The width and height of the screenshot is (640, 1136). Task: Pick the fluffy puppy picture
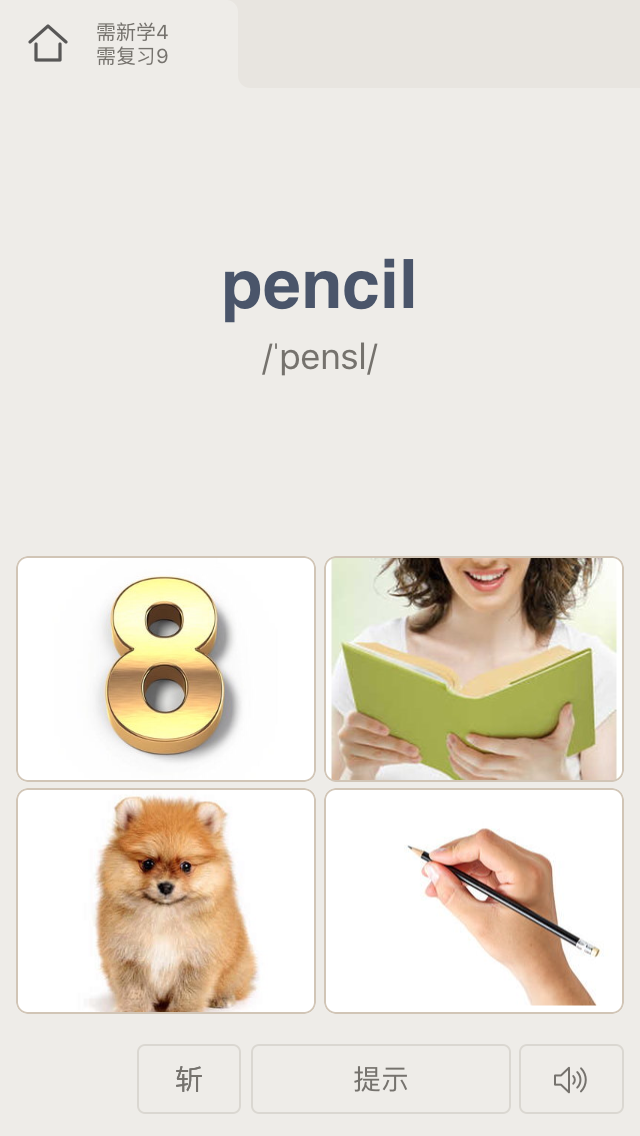click(x=166, y=901)
